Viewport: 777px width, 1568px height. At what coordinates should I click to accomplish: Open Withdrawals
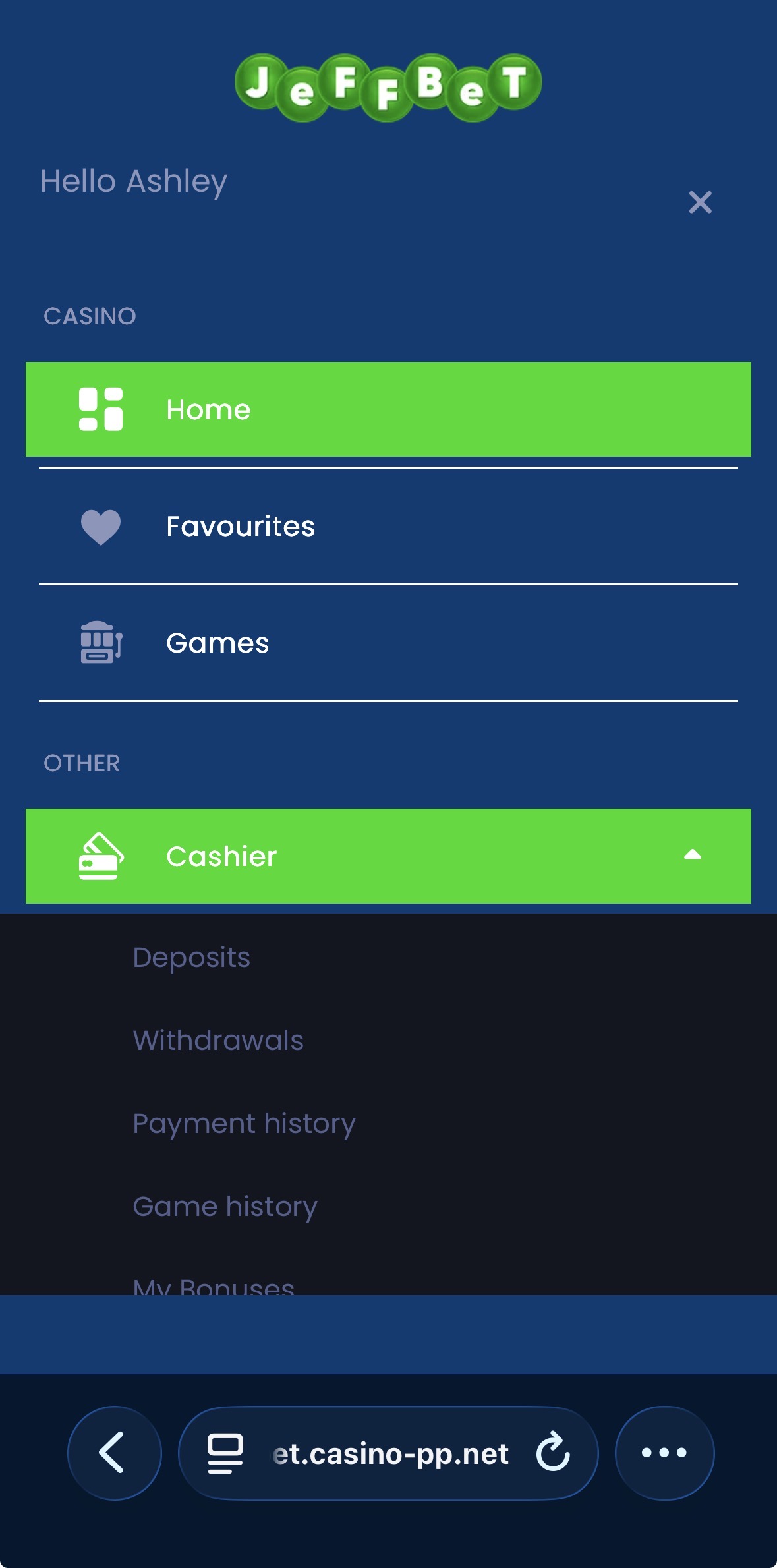click(x=218, y=1041)
